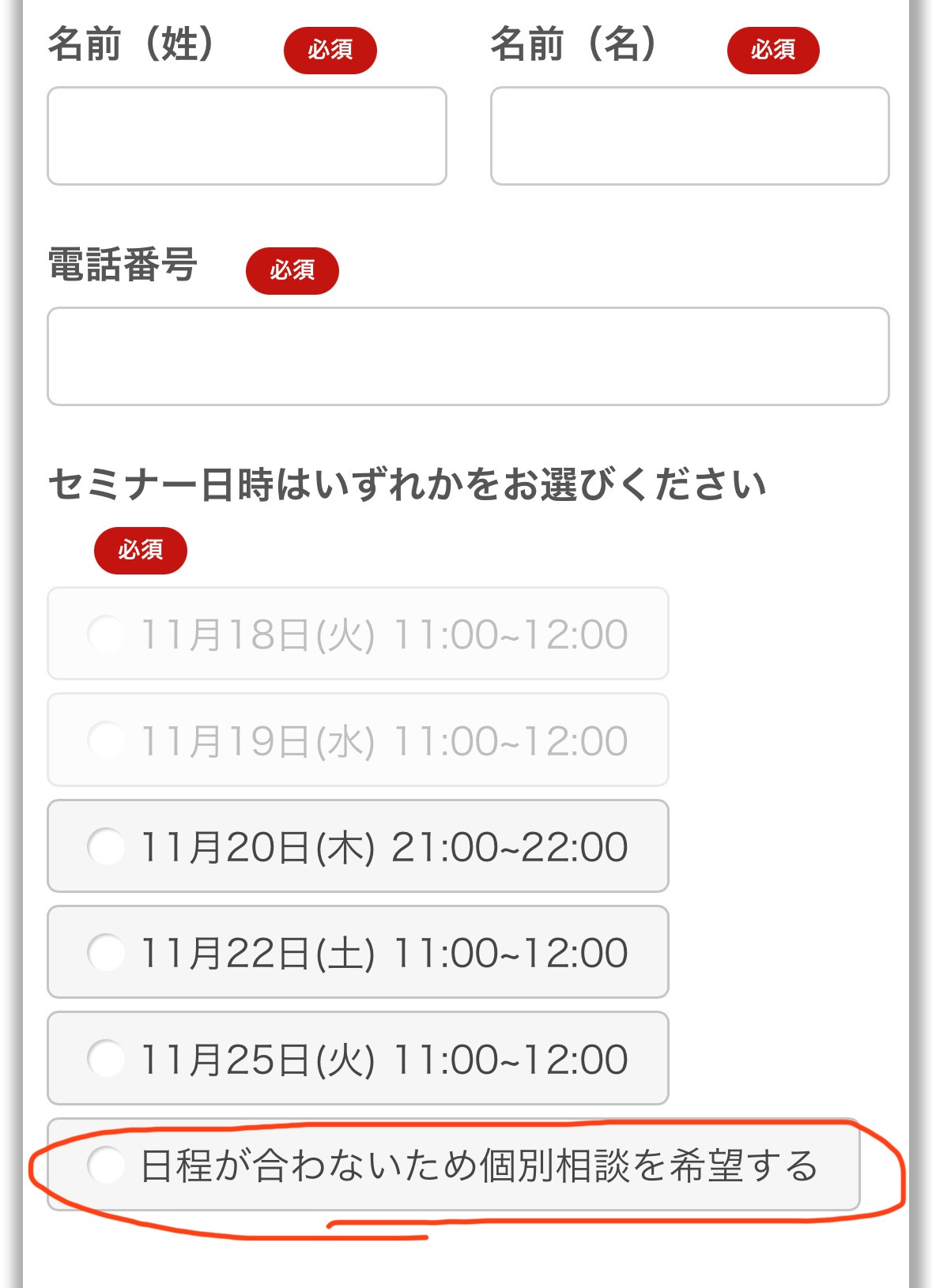The height and width of the screenshot is (1288, 932).
Task: Pick 11月25日(火) 11:00~12:00 seminar slot
Action: (107, 1058)
